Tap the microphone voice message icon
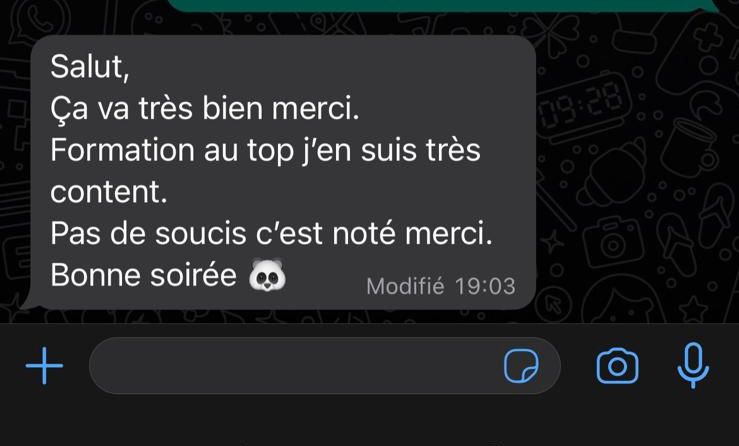 tap(693, 366)
